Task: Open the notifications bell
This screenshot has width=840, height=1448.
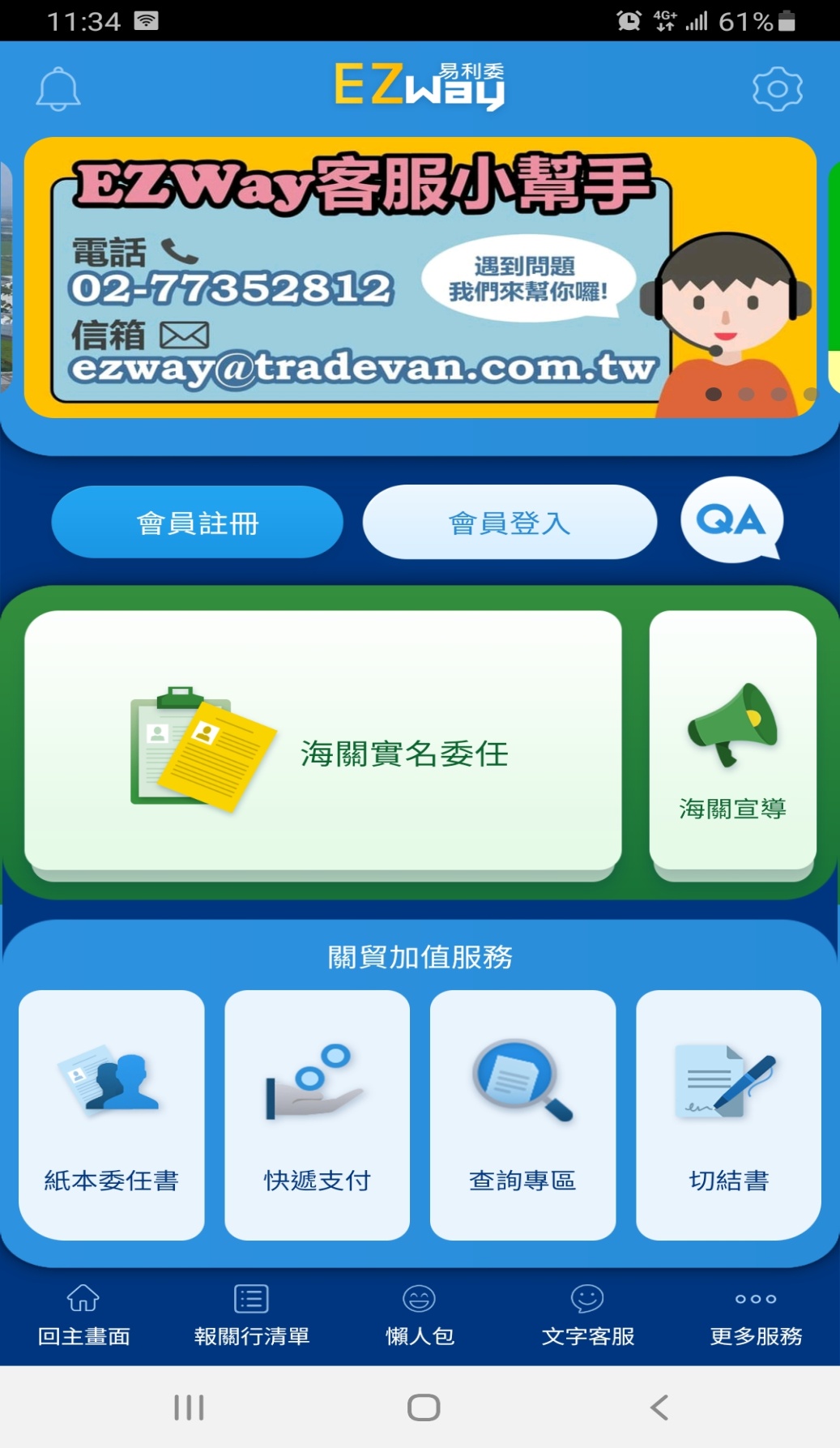Action: click(x=58, y=89)
